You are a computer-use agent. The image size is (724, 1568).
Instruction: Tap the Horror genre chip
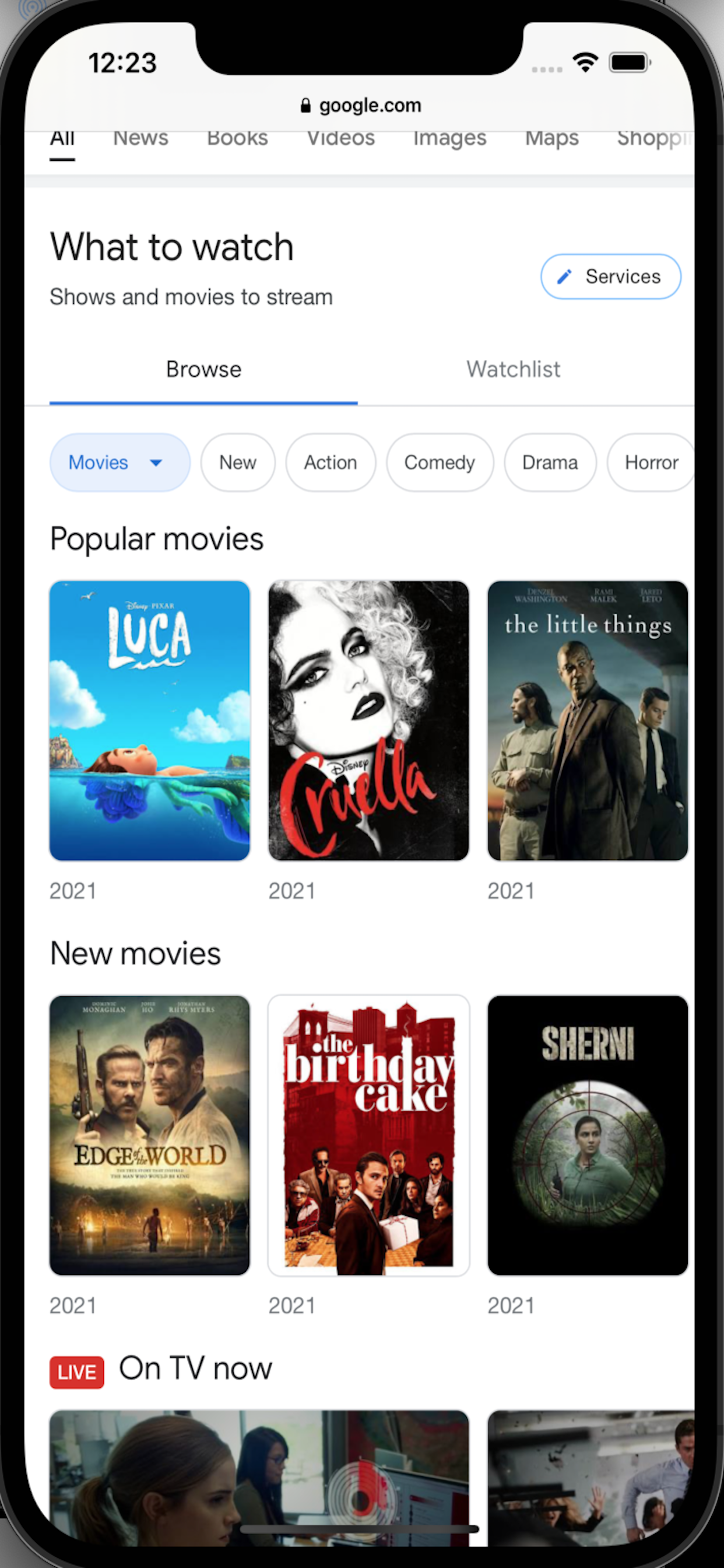(651, 463)
